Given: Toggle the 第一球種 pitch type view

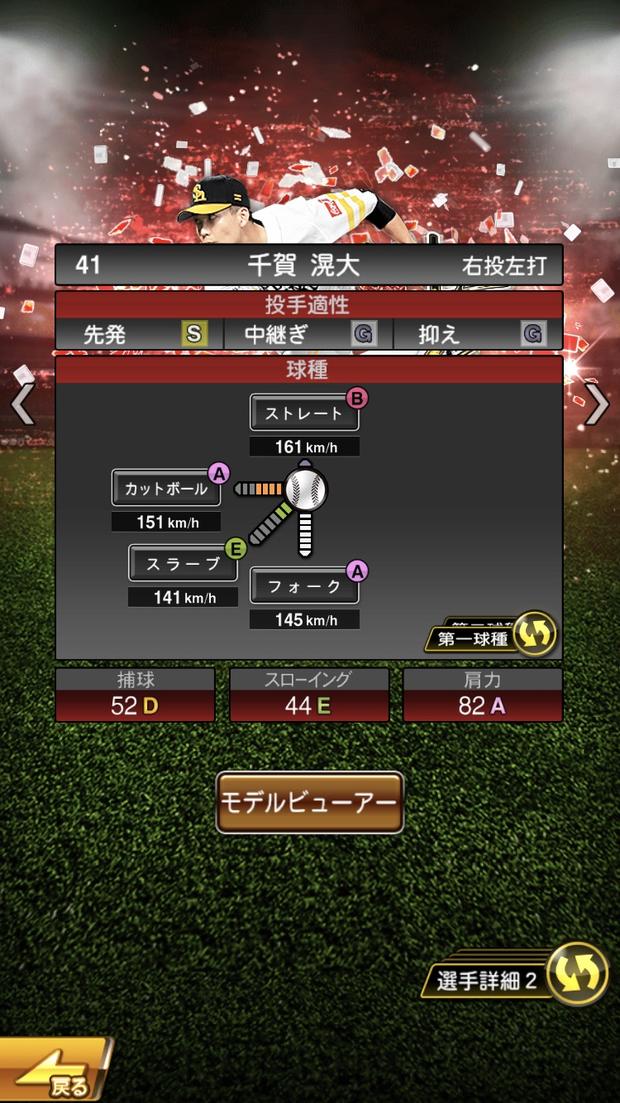Looking at the screenshot, I should [x=492, y=634].
